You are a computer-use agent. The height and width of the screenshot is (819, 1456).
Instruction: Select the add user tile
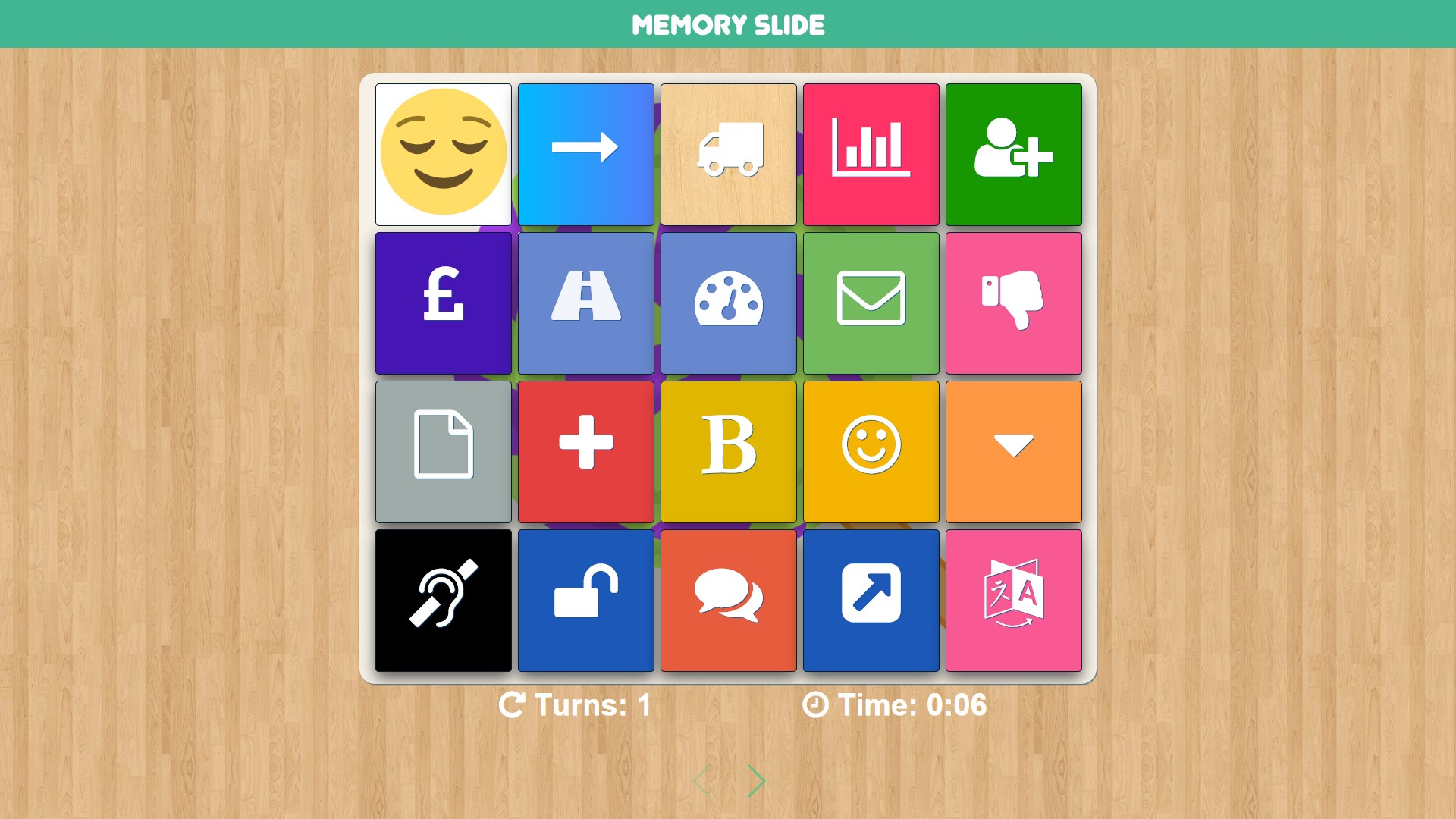(1014, 154)
